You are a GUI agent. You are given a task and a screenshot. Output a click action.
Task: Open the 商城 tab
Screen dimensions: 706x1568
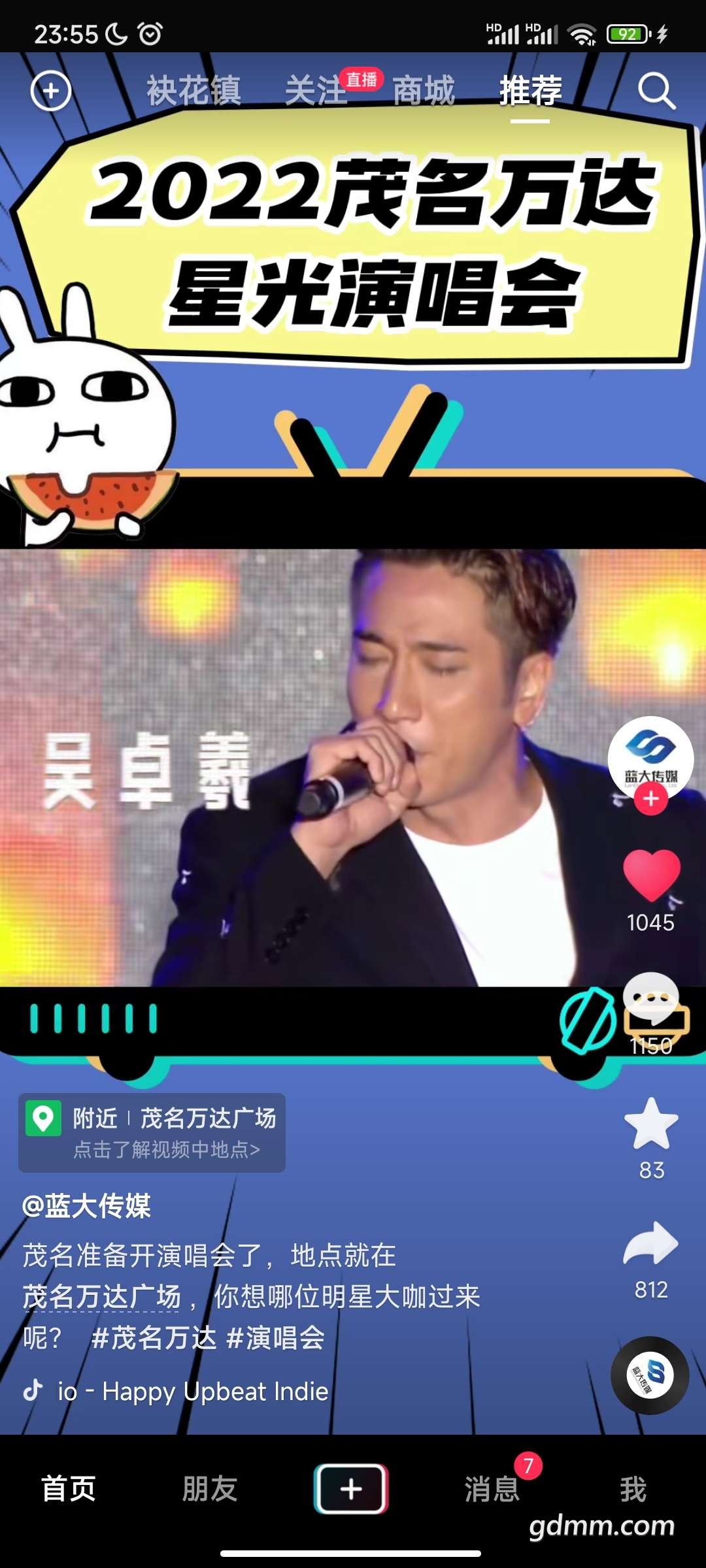(423, 90)
